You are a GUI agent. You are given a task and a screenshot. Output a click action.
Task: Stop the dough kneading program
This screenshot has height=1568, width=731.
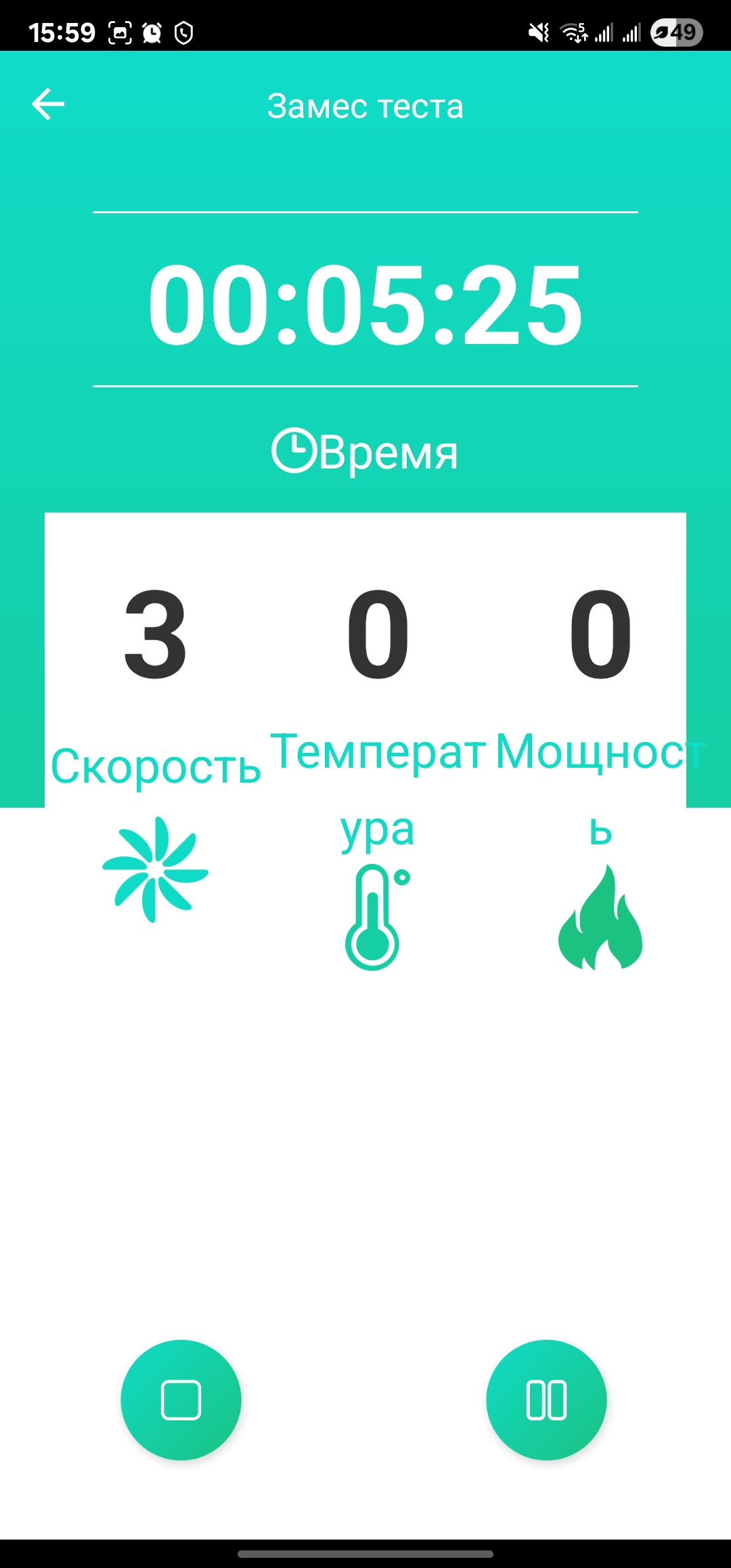tap(181, 1399)
